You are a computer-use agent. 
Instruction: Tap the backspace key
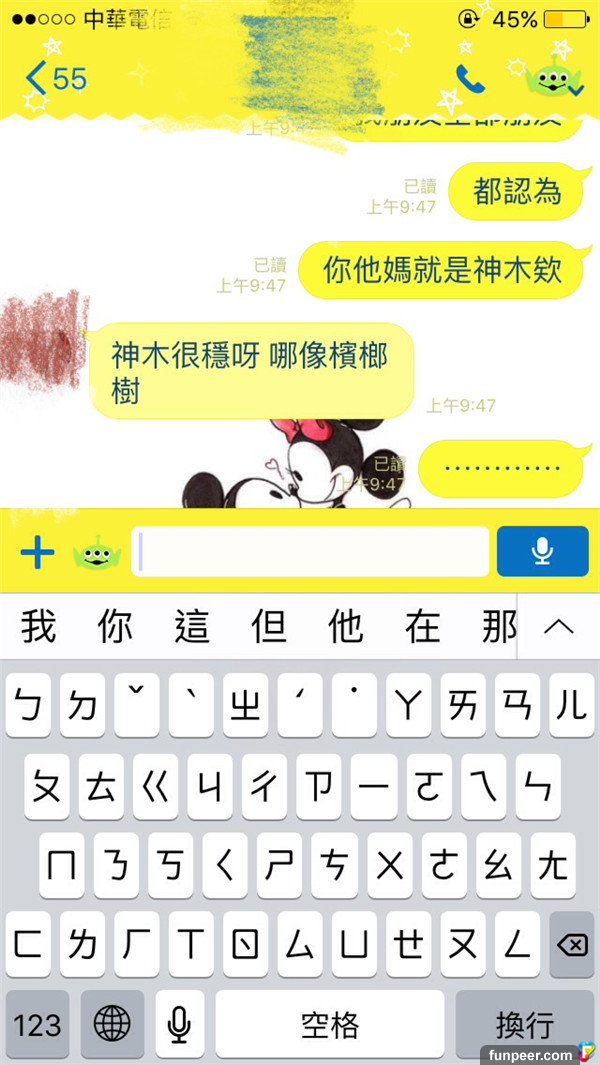click(570, 944)
